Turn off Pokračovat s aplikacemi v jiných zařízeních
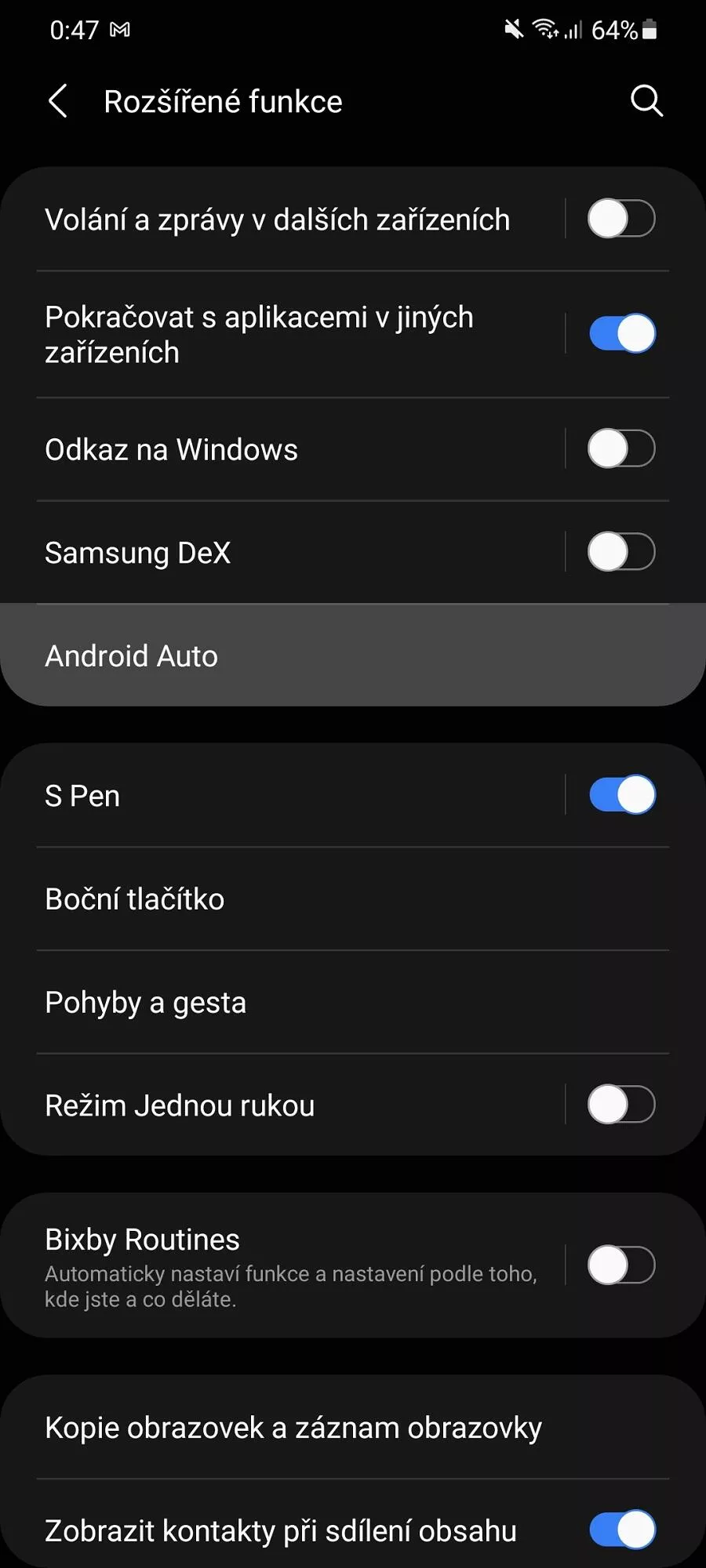 tap(621, 333)
